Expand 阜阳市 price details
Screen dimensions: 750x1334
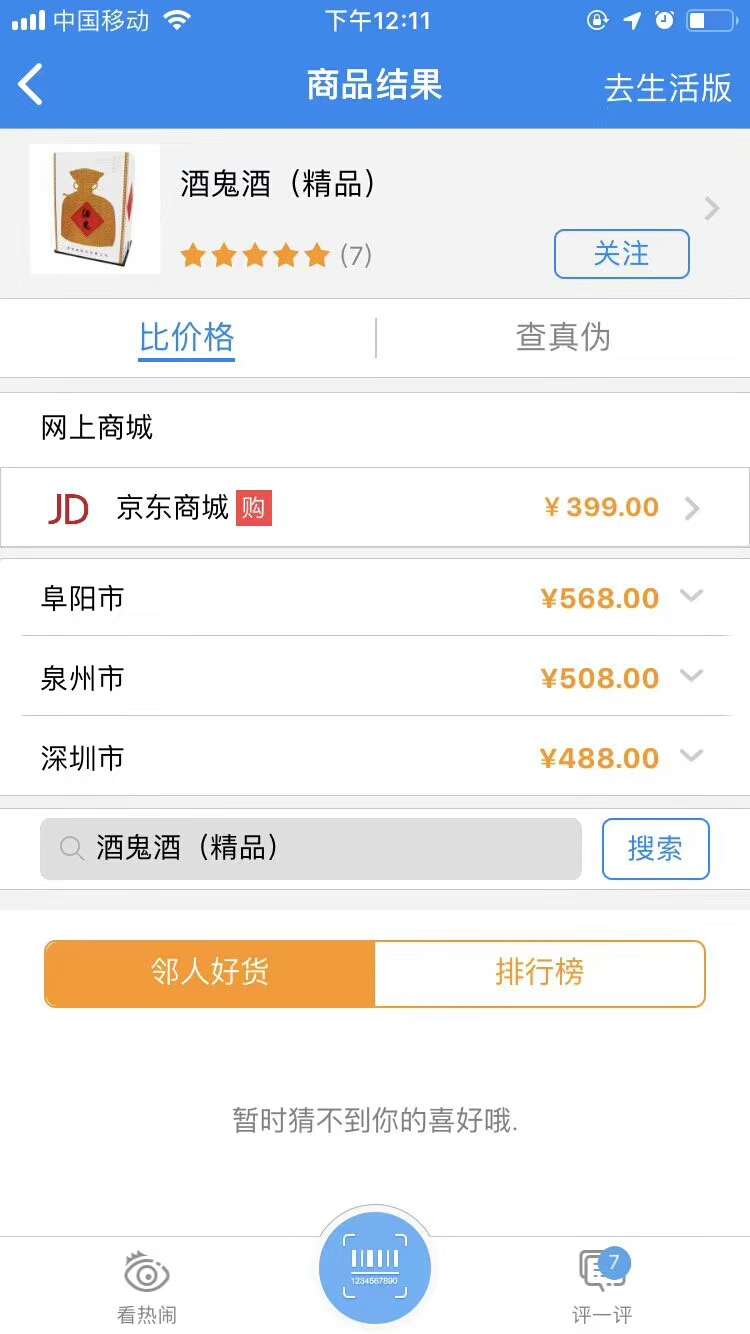[375, 598]
